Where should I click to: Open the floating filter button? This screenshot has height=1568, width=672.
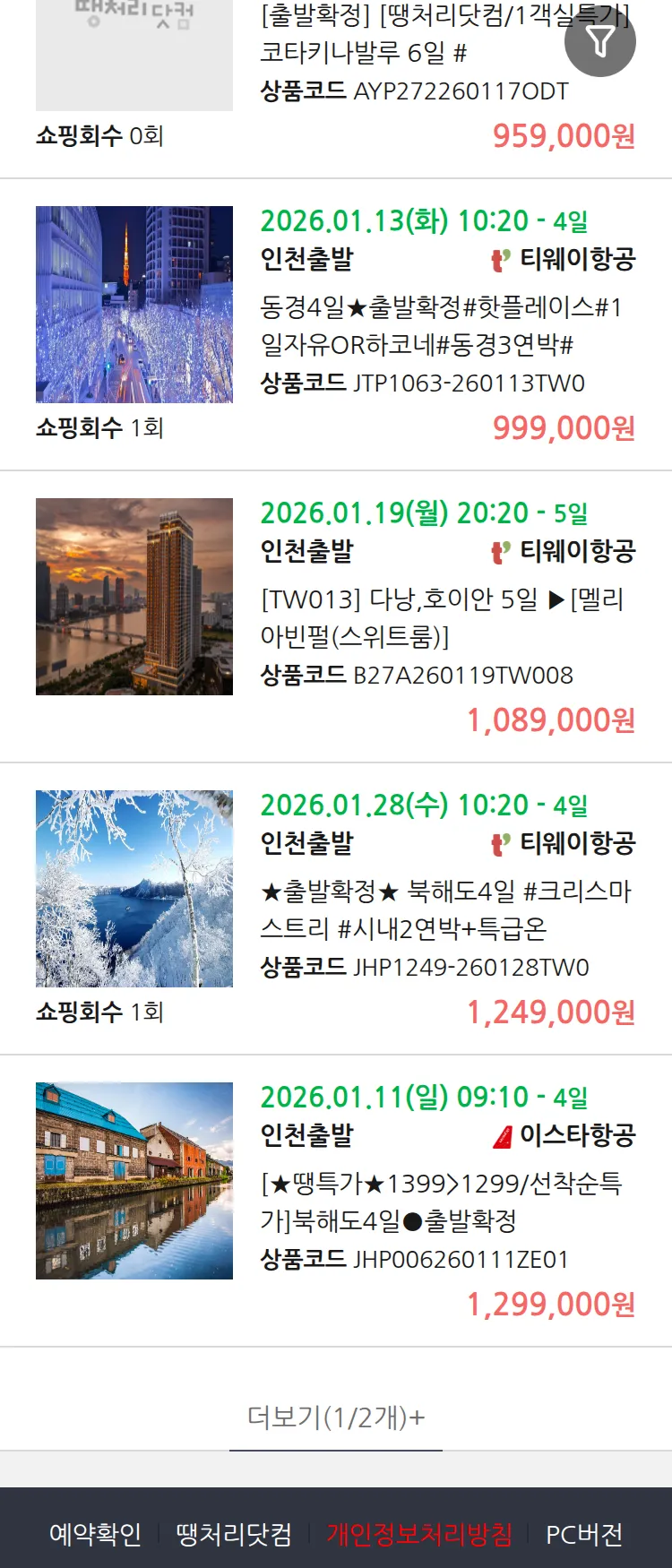599,41
